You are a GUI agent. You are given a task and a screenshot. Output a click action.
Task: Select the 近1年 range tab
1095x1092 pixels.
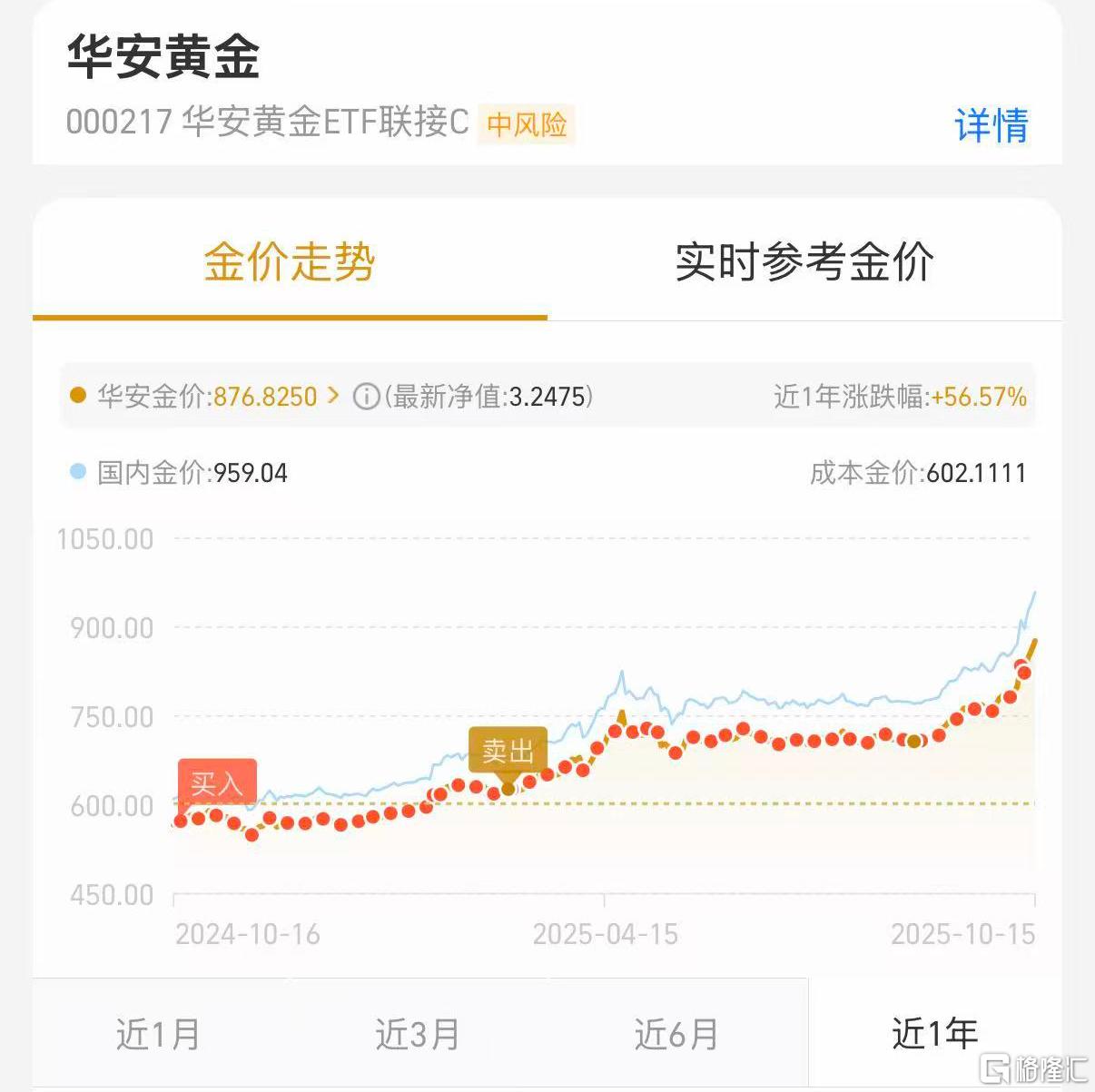tap(934, 1034)
